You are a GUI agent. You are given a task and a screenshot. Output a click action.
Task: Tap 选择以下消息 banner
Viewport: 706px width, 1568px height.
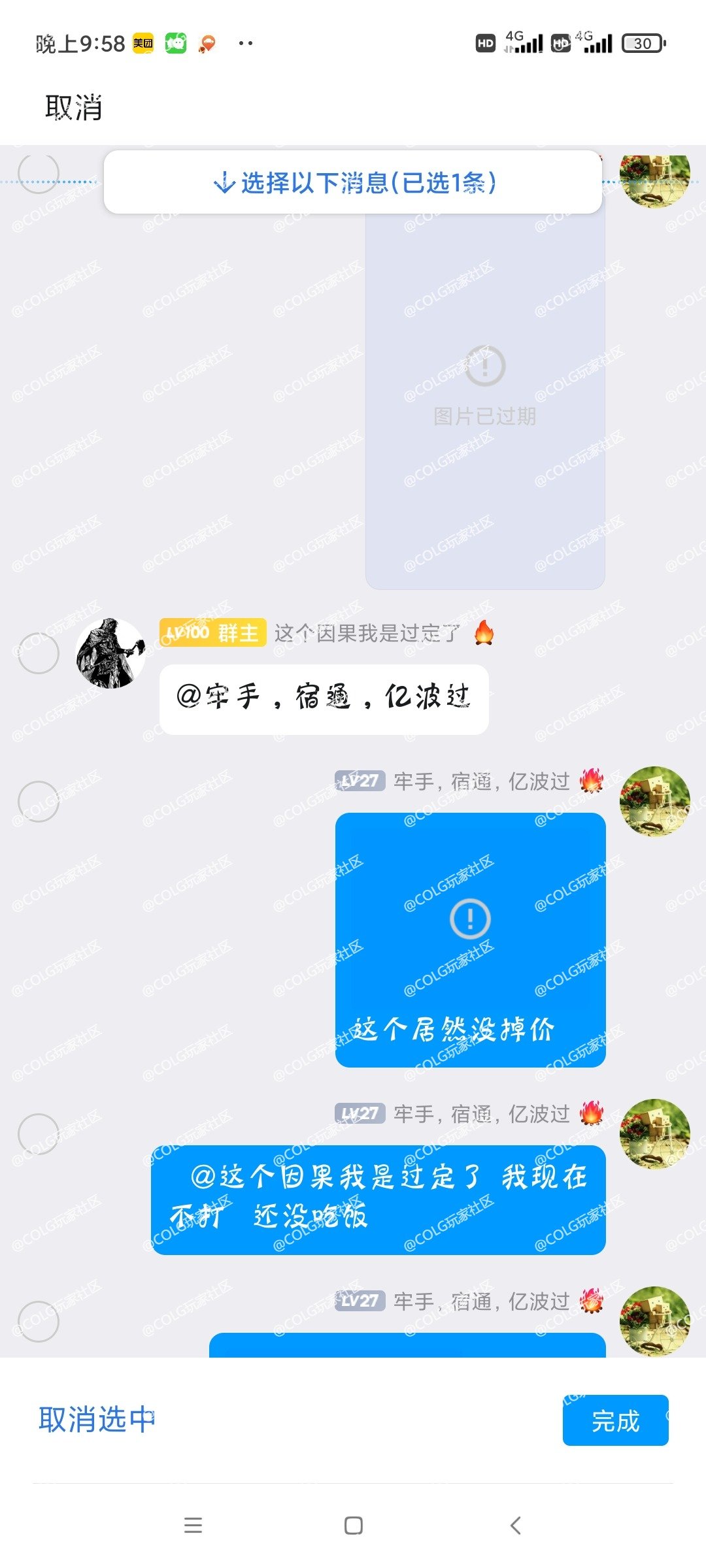click(x=353, y=182)
